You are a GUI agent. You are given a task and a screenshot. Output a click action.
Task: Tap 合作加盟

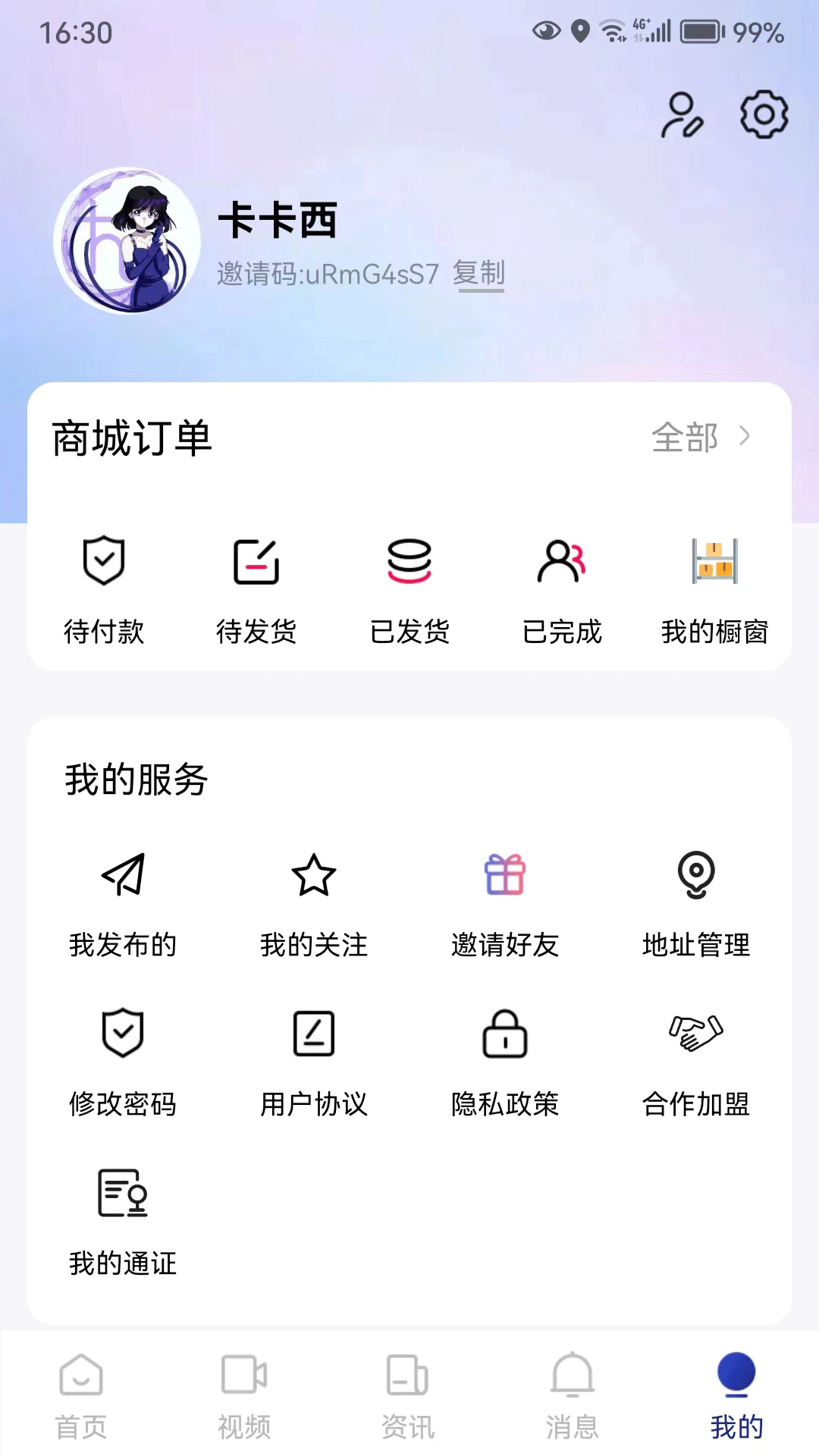pyautogui.click(x=696, y=1063)
